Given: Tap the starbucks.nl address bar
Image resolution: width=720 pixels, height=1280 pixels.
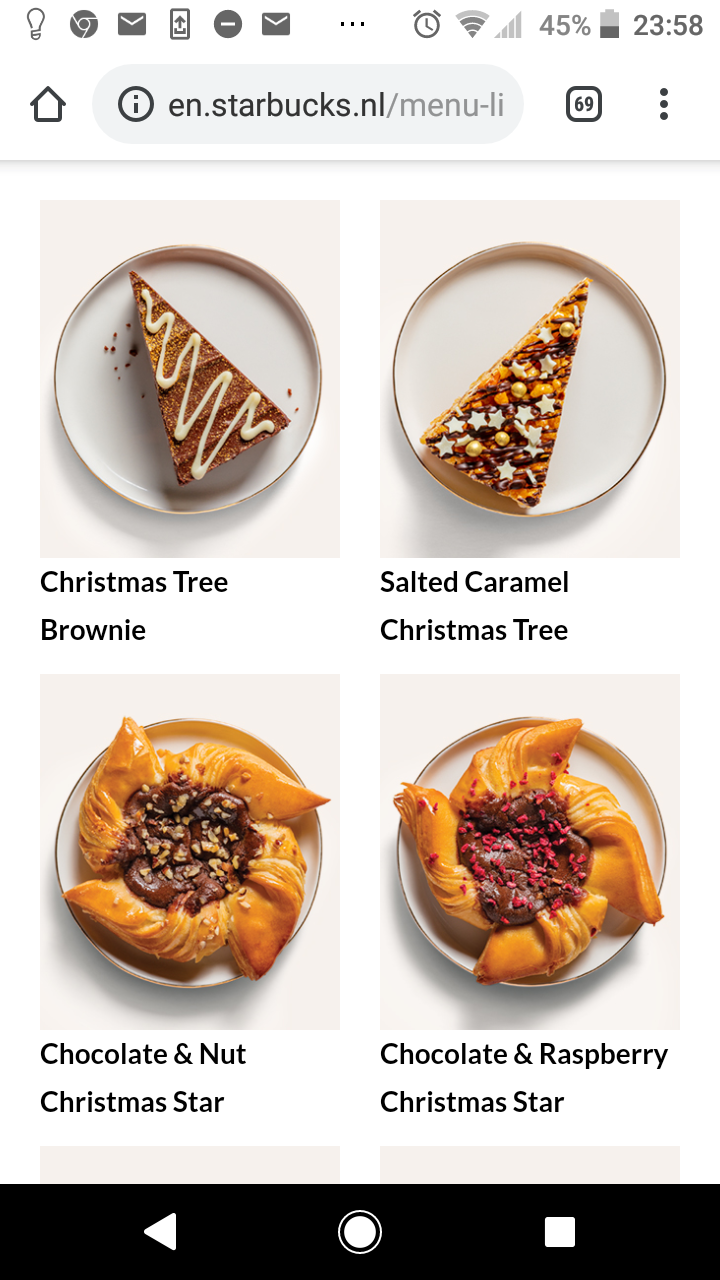Looking at the screenshot, I should click(x=308, y=104).
